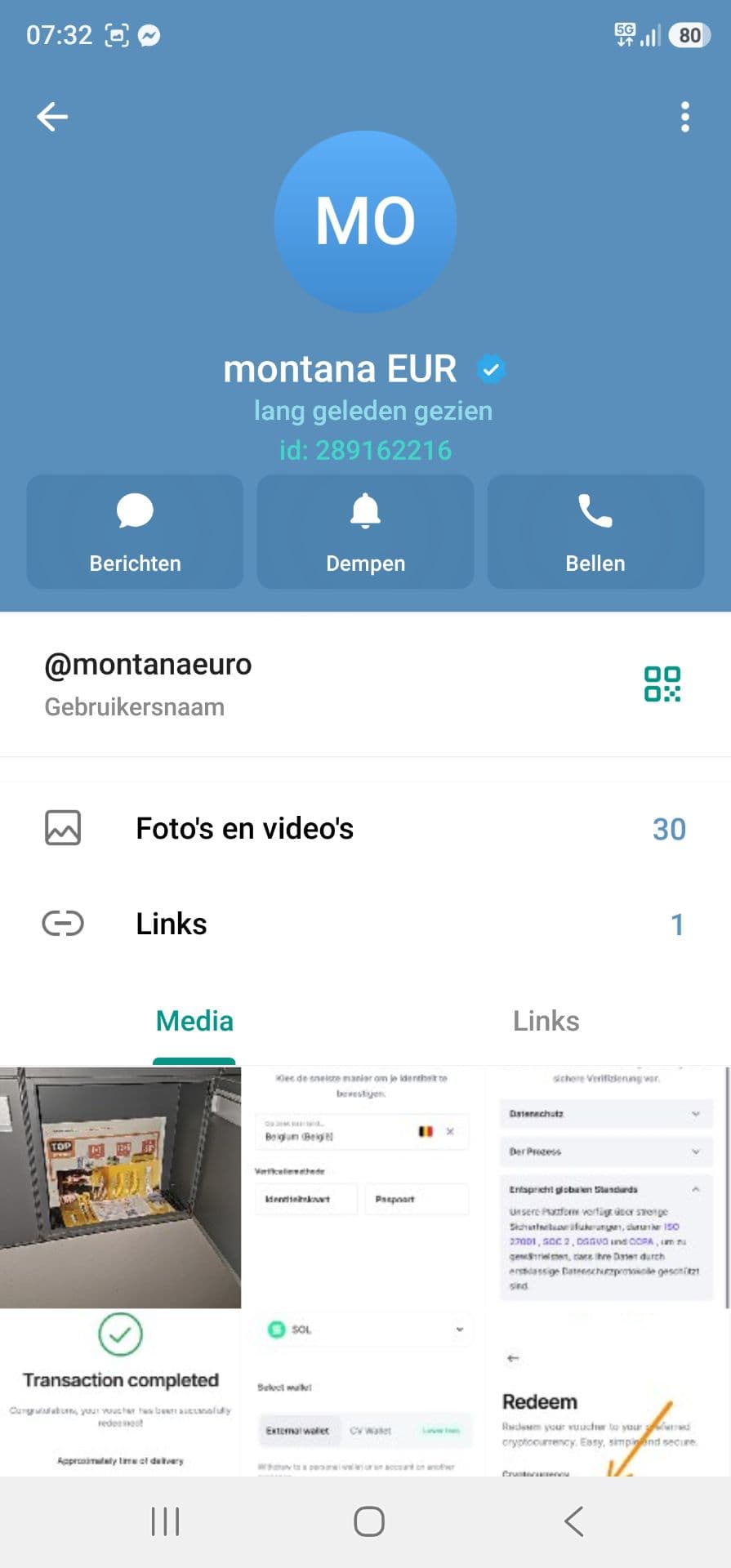Open the Transaction completed media tile

pos(120,1393)
